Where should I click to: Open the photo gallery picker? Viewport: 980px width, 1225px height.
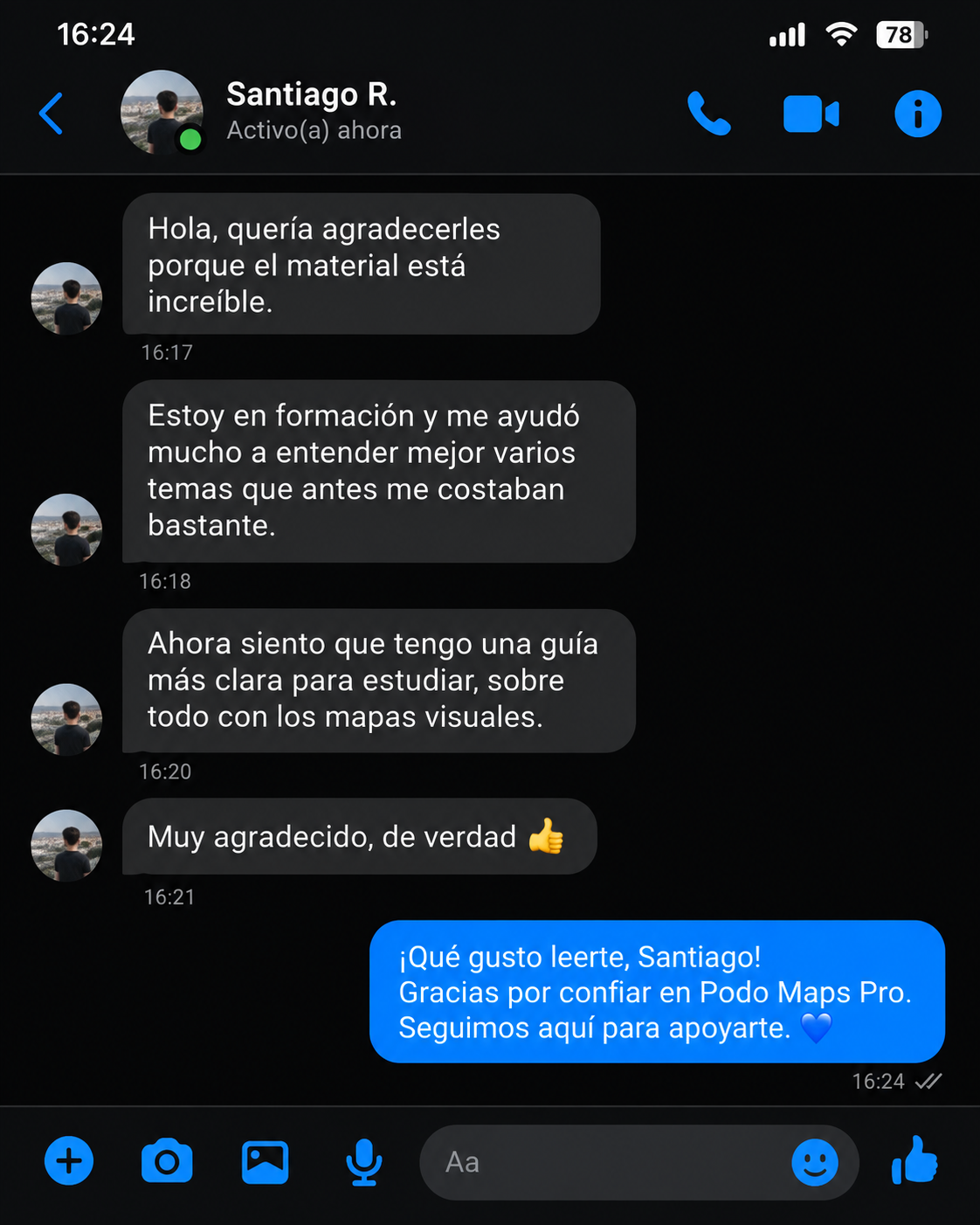point(265,1162)
